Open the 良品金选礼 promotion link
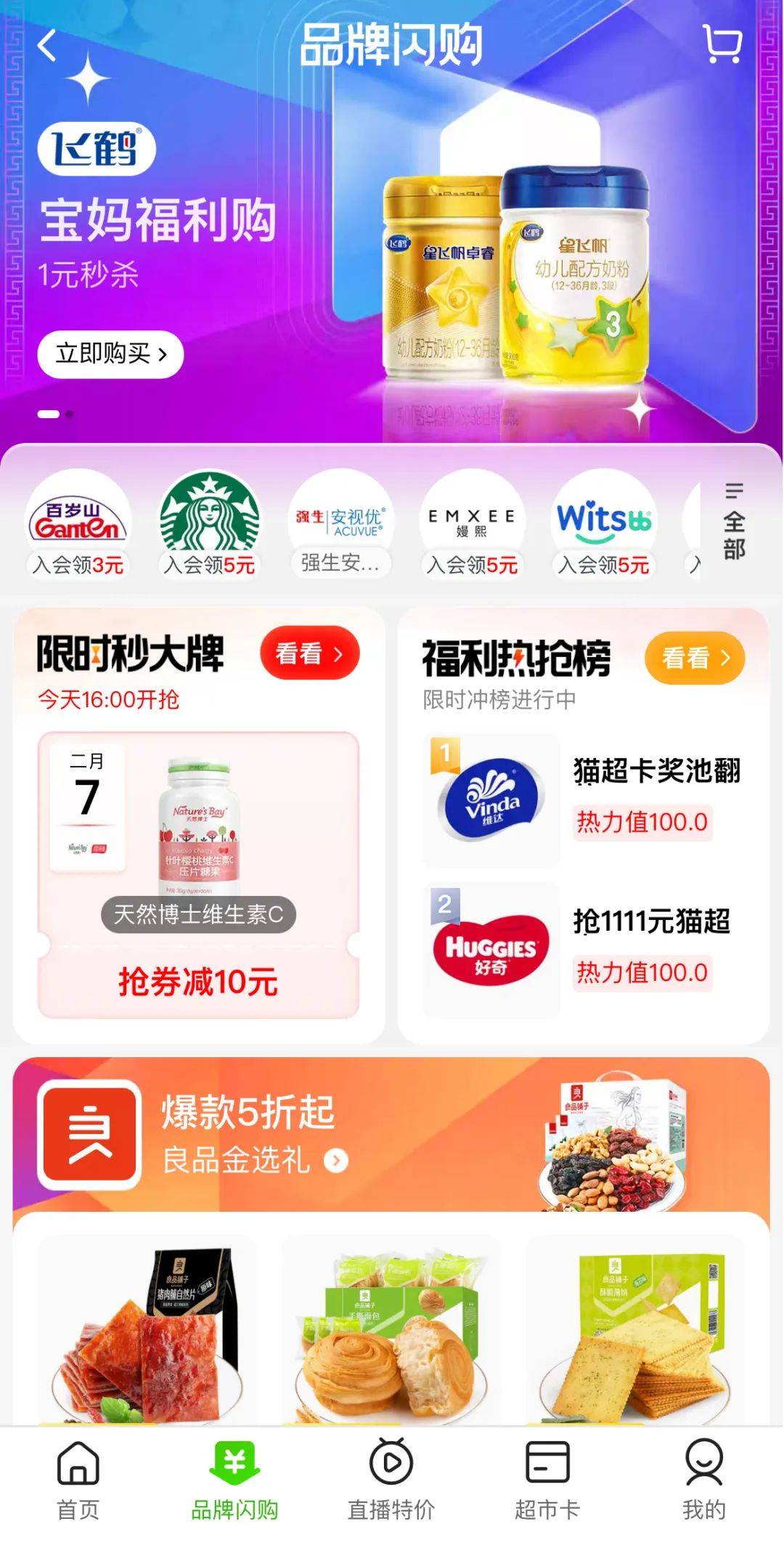 click(254, 1160)
